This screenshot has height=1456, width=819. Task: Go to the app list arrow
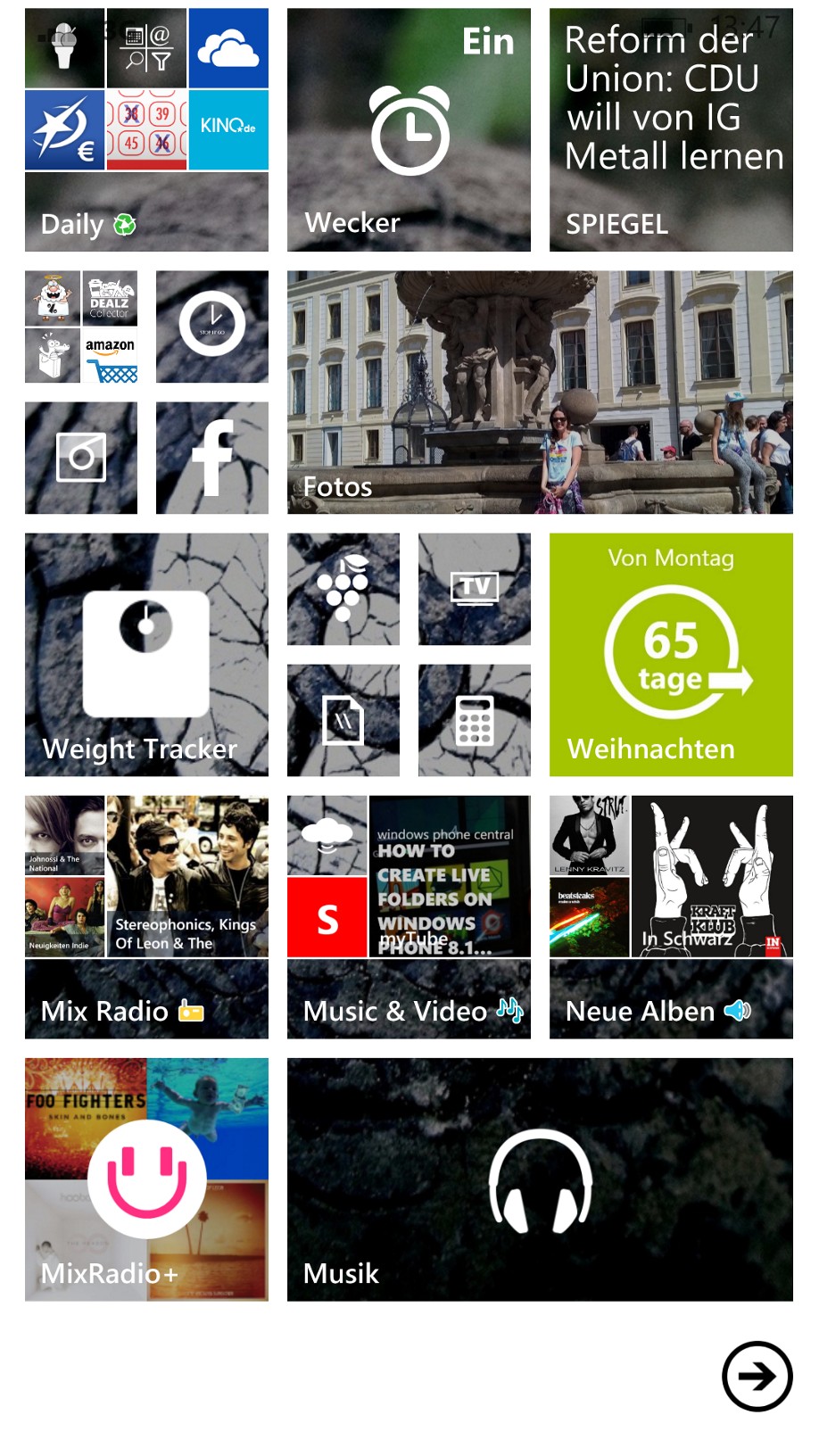[x=757, y=1376]
